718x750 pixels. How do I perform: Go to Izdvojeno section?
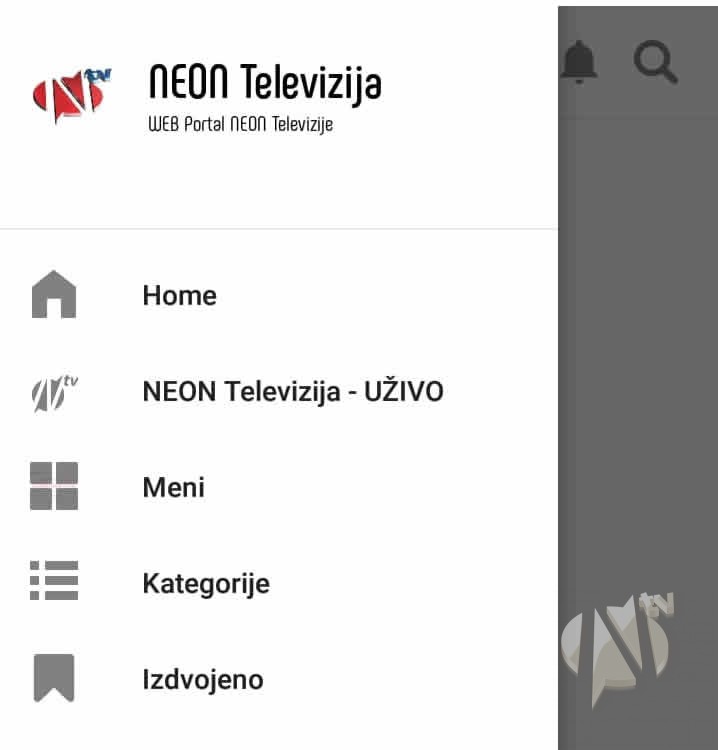point(202,680)
